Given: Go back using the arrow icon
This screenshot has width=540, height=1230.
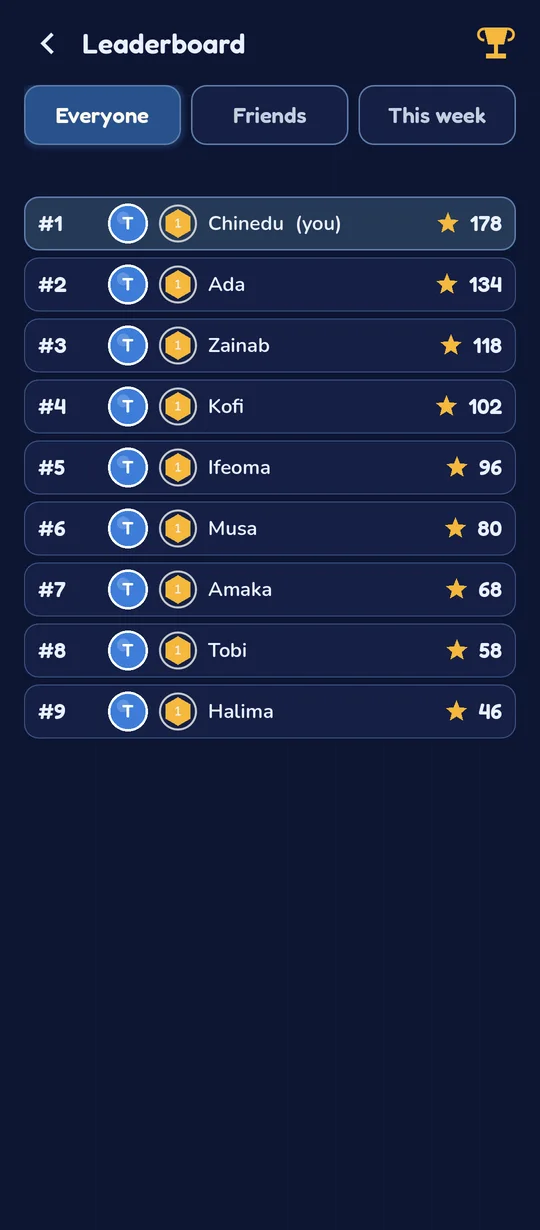Looking at the screenshot, I should point(47,44).
